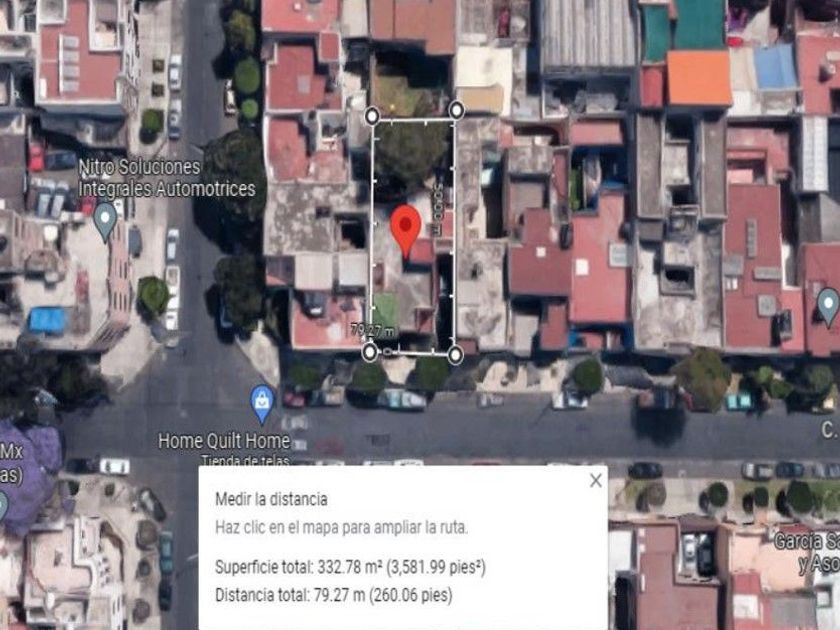Tap the red location marker

pyautogui.click(x=406, y=231)
